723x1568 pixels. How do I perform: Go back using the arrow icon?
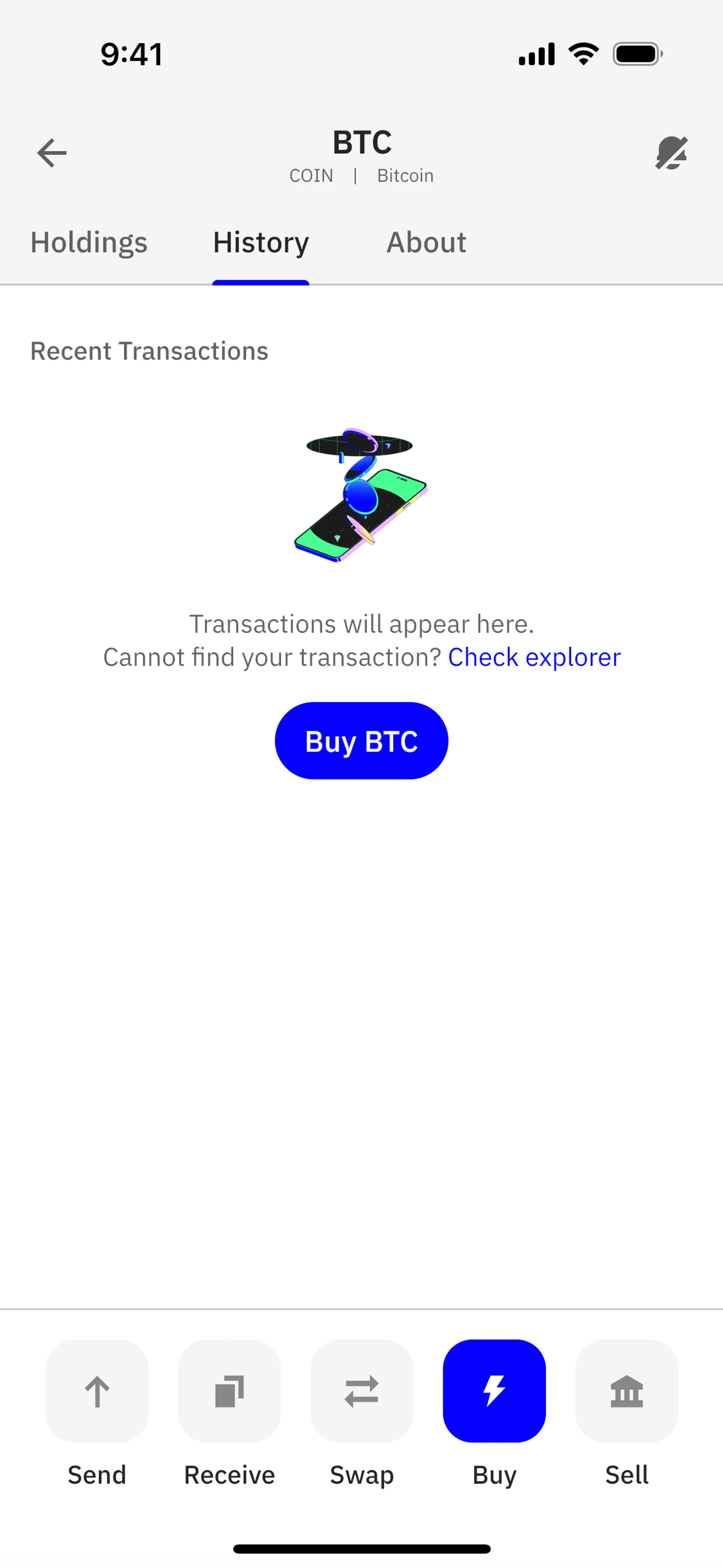(x=52, y=153)
